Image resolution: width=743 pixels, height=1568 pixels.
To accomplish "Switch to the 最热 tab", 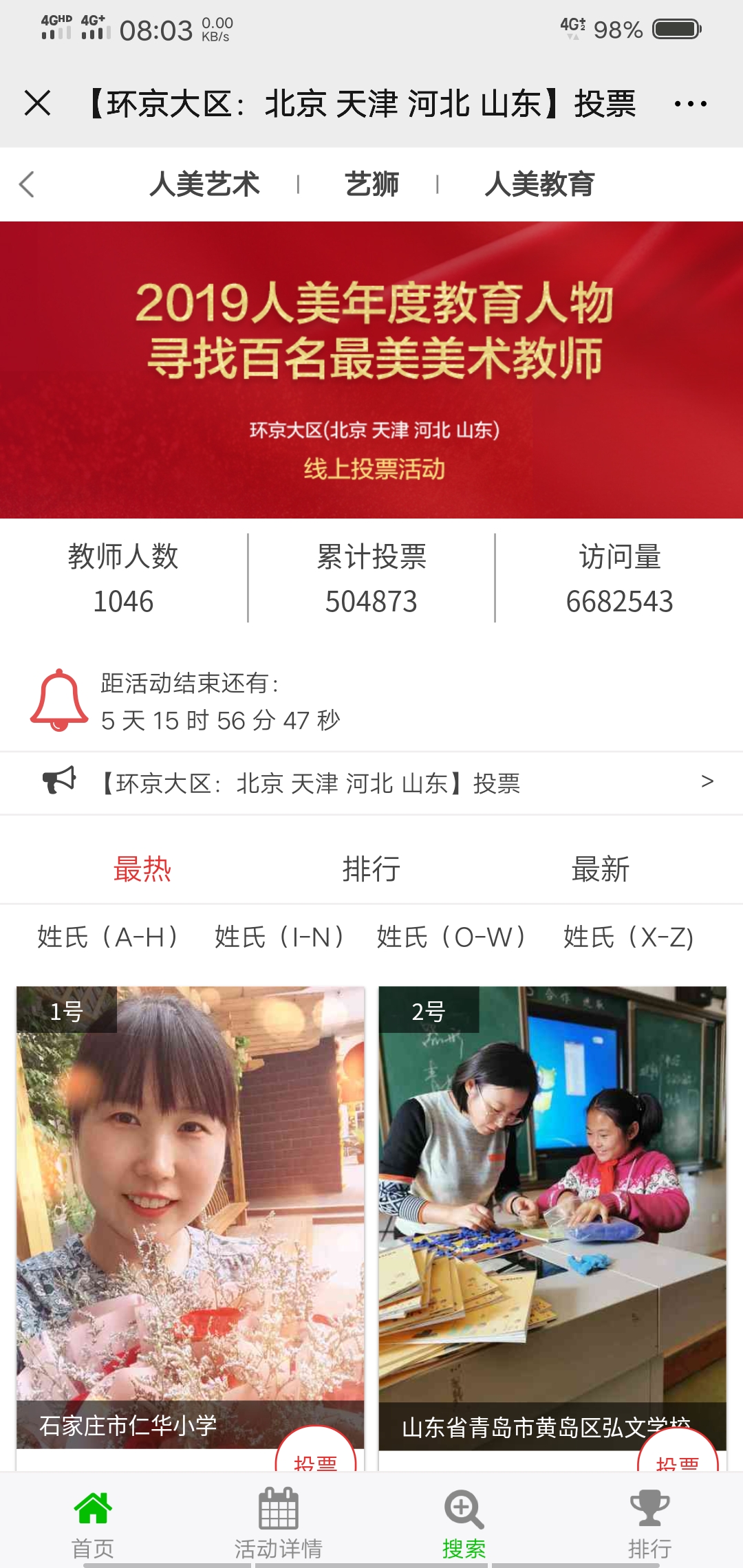I will click(142, 869).
